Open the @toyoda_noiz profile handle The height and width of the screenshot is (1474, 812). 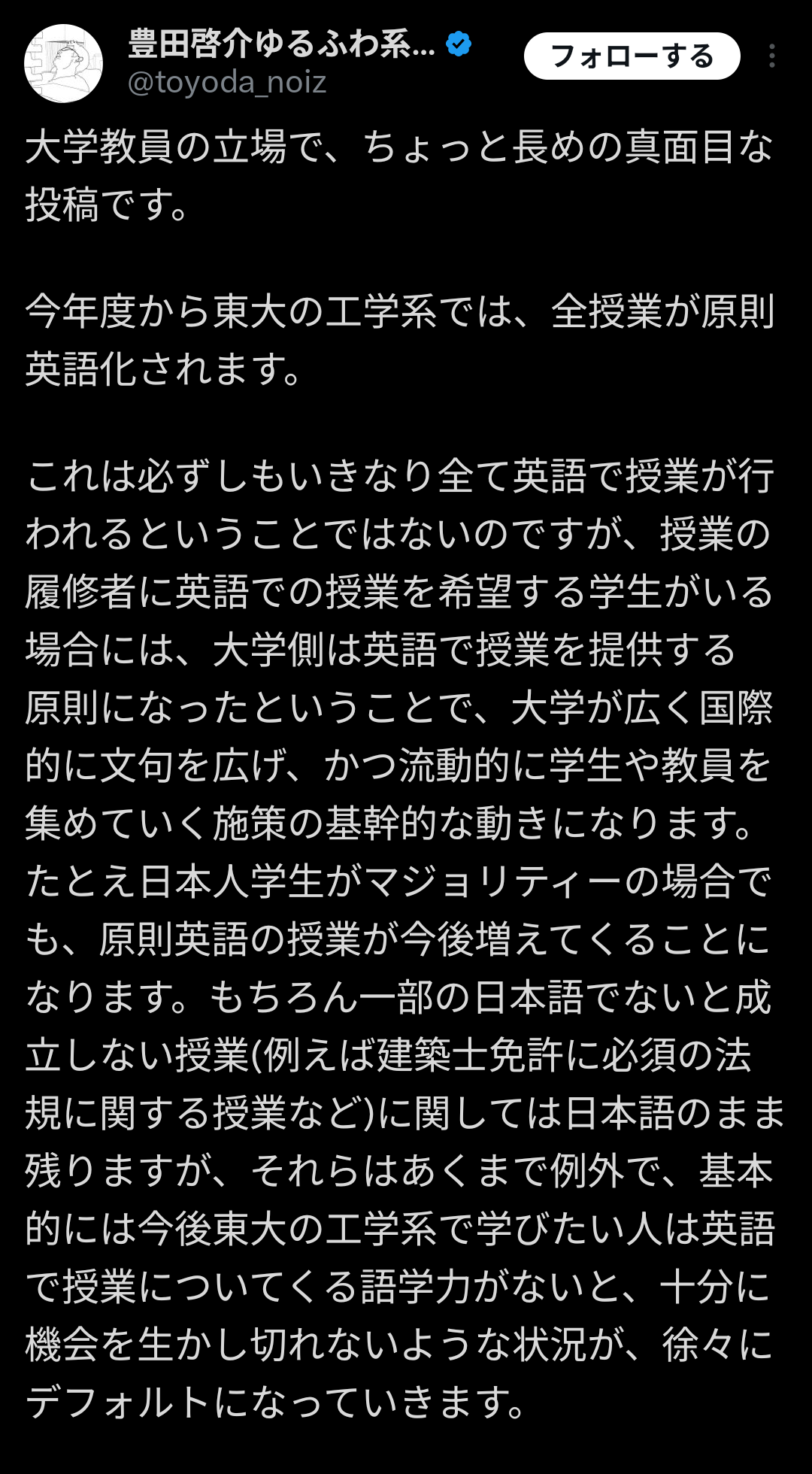click(x=227, y=82)
